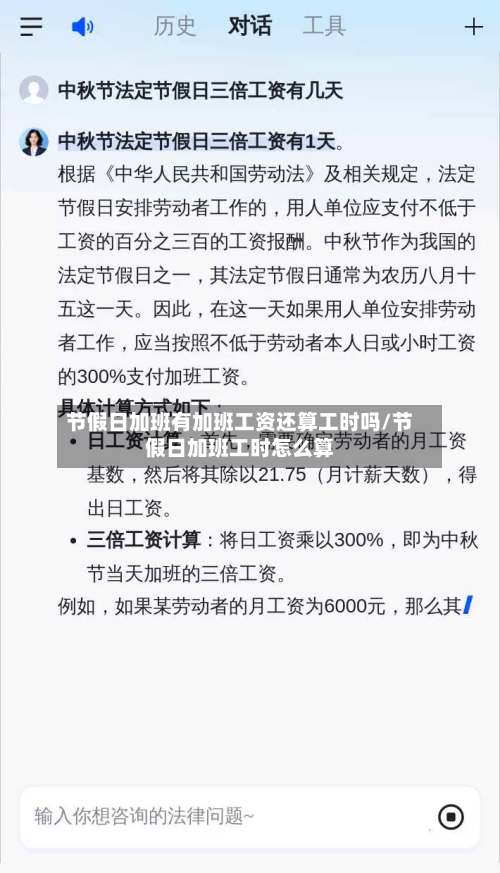Select the 对话 tab

pyautogui.click(x=250, y=26)
